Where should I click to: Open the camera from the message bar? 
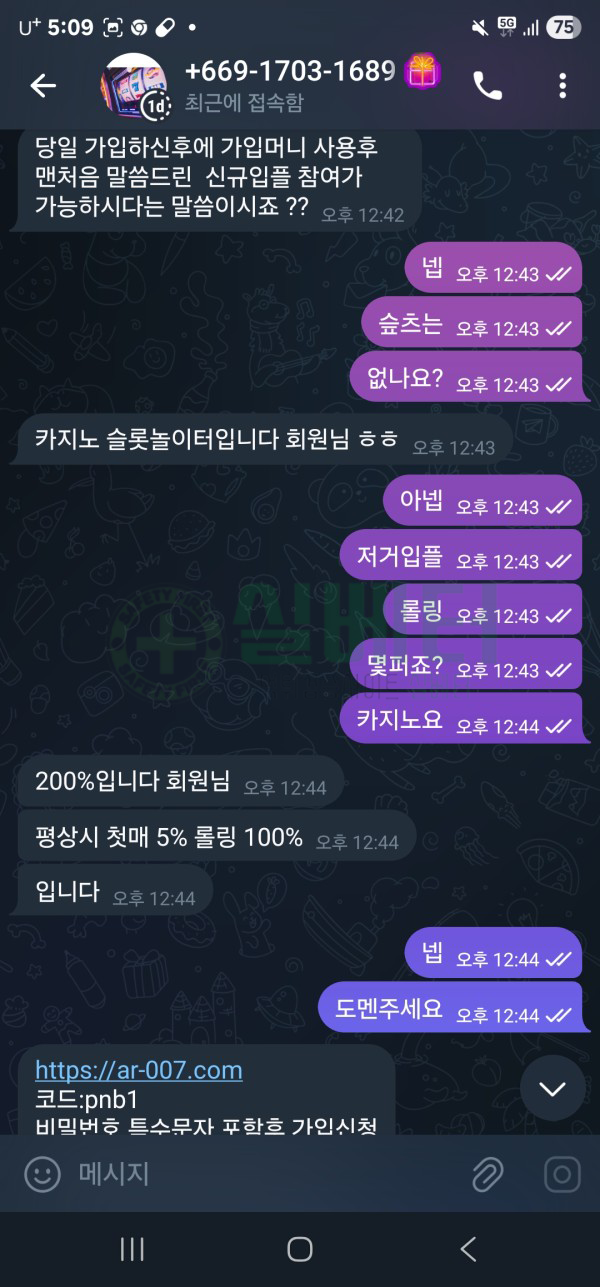(563, 1174)
